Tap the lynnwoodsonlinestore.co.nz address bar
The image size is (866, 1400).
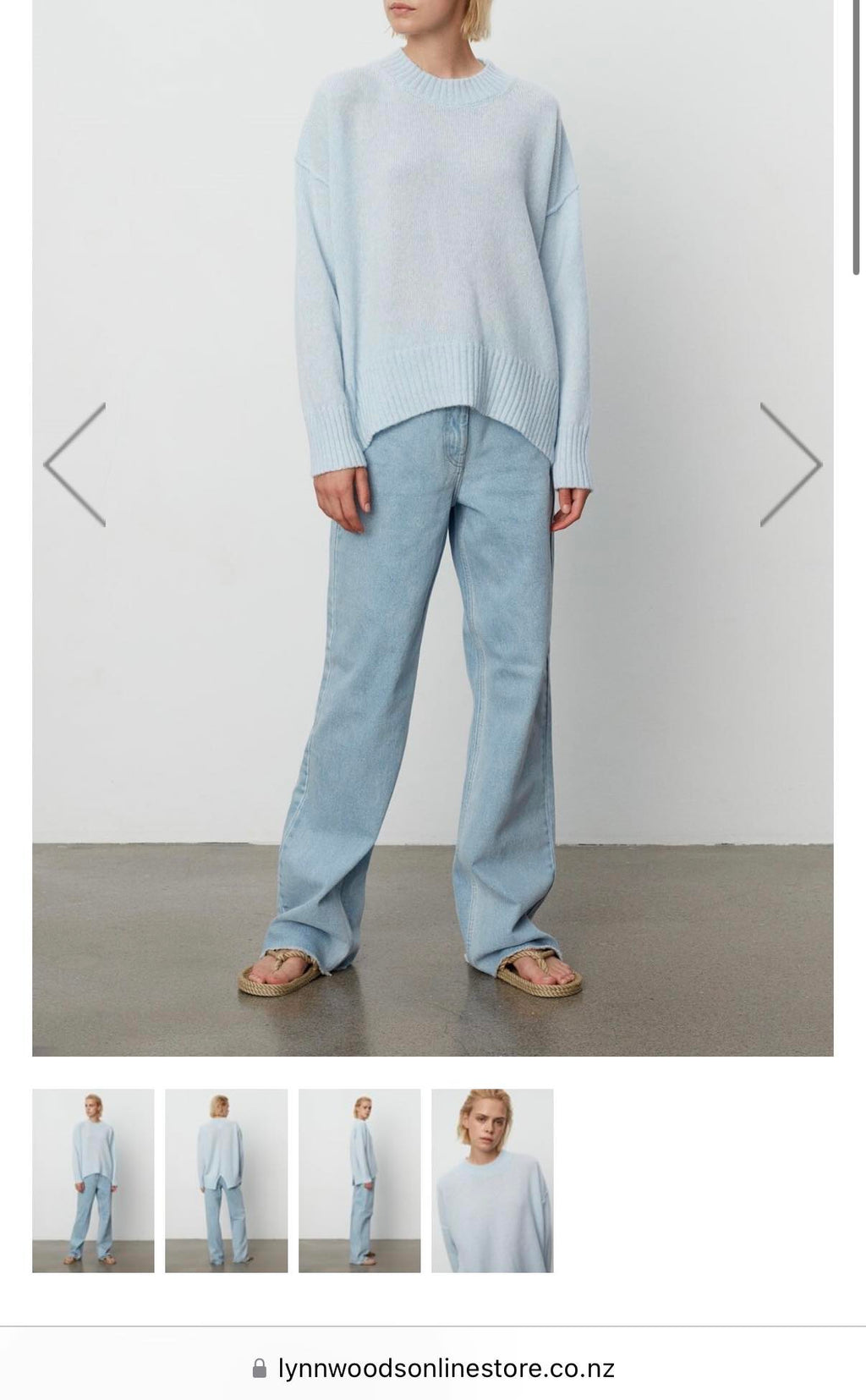click(x=433, y=1368)
